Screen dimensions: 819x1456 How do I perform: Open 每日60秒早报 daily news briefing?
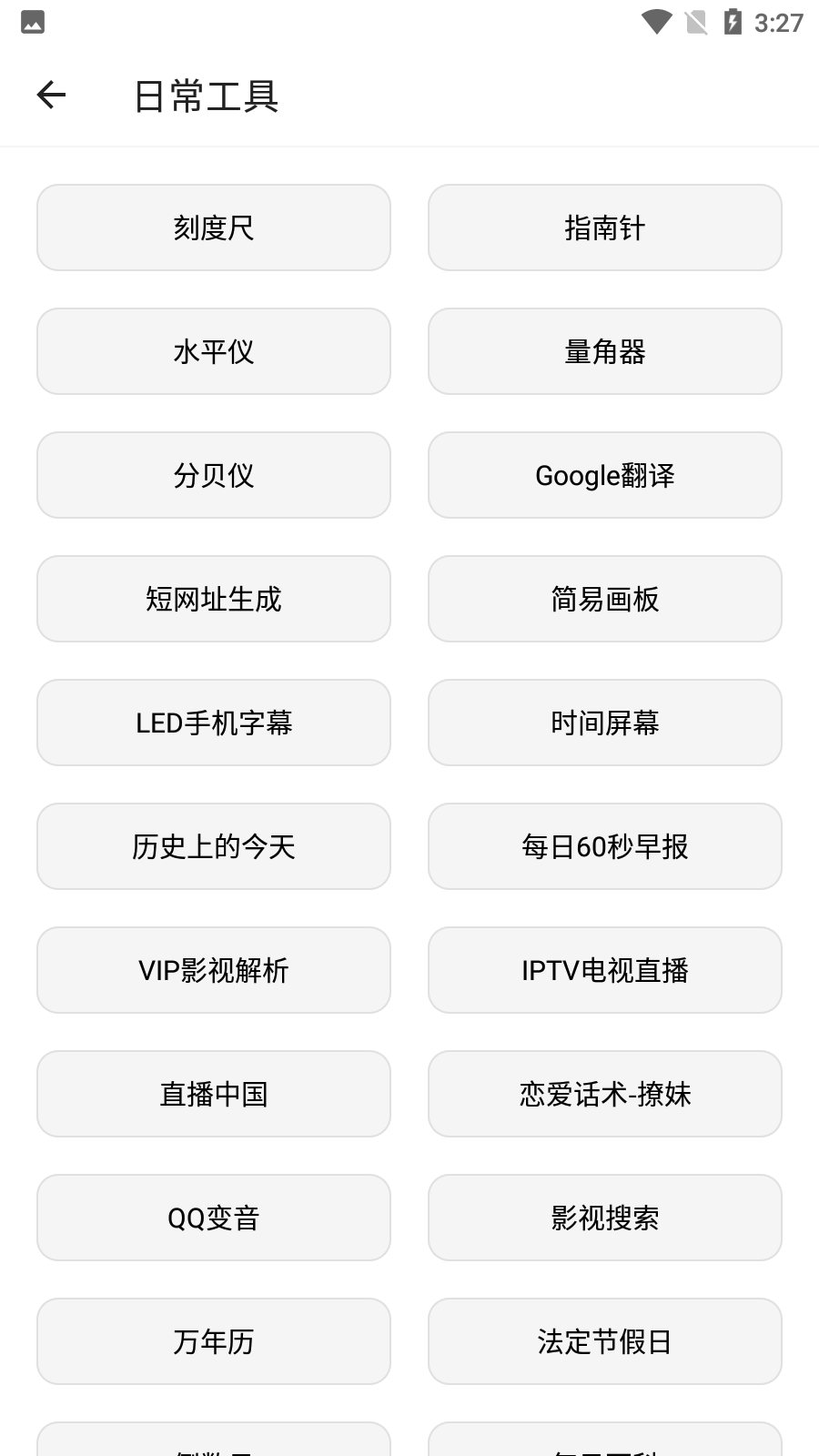point(604,846)
